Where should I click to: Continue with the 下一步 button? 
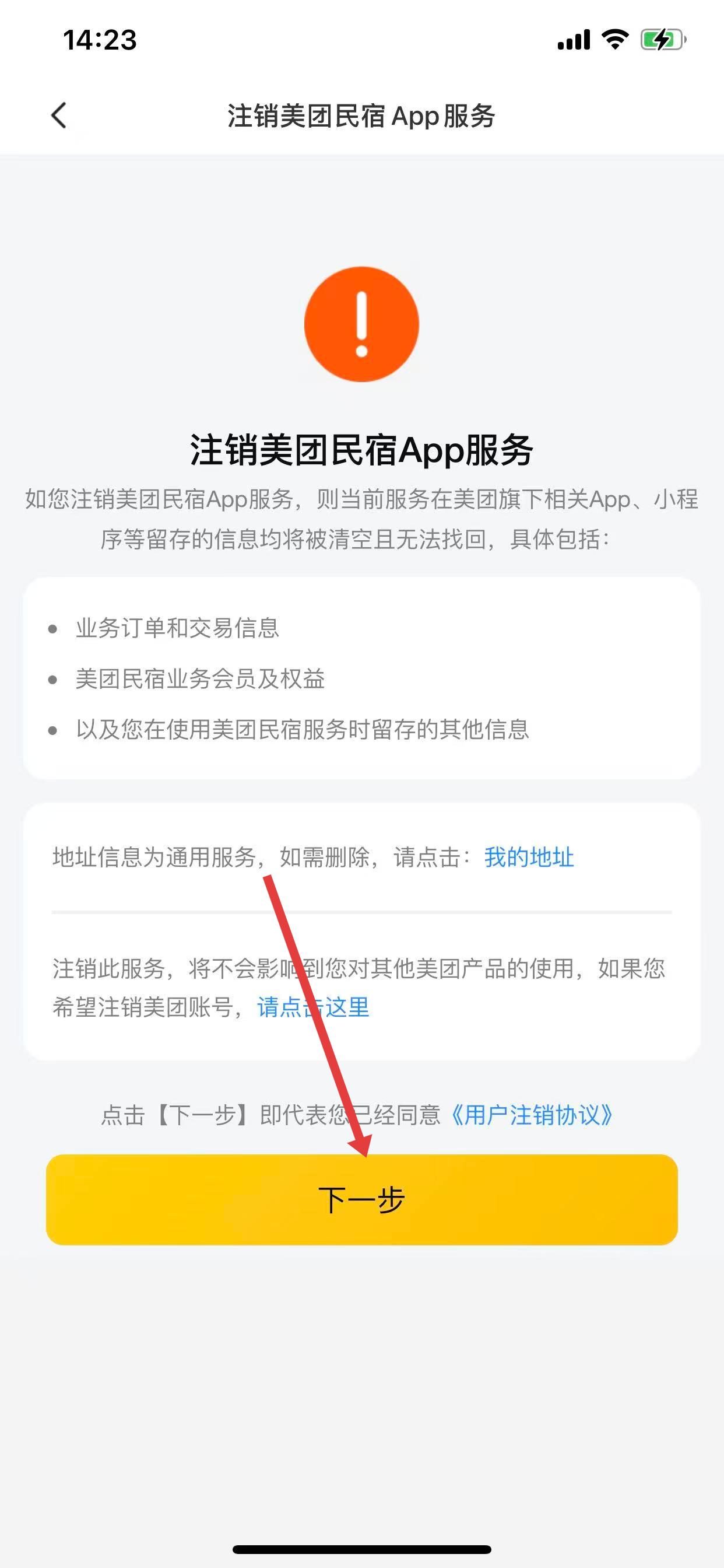pyautogui.click(x=361, y=1200)
